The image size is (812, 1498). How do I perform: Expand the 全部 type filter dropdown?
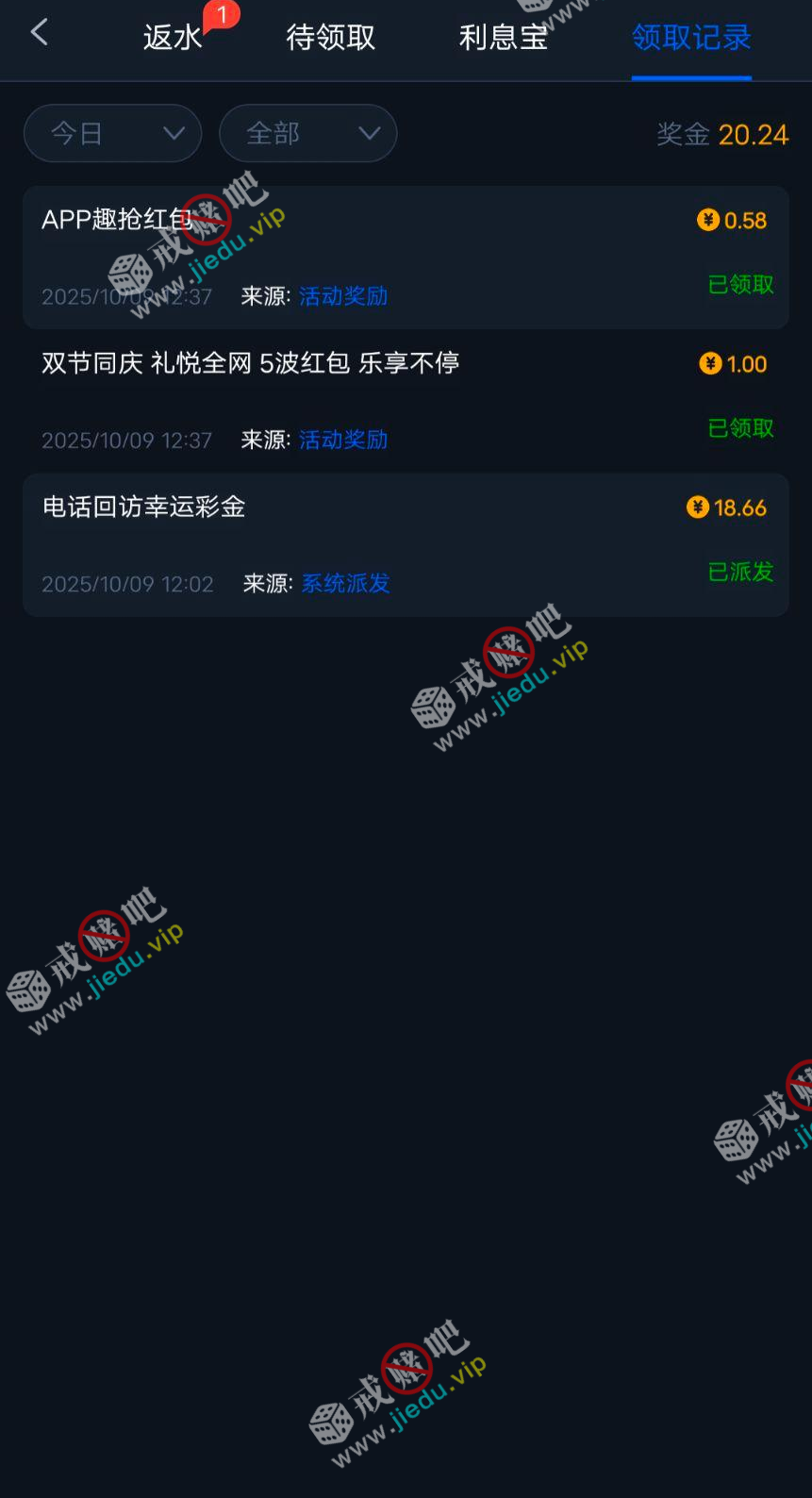pyautogui.click(x=307, y=134)
